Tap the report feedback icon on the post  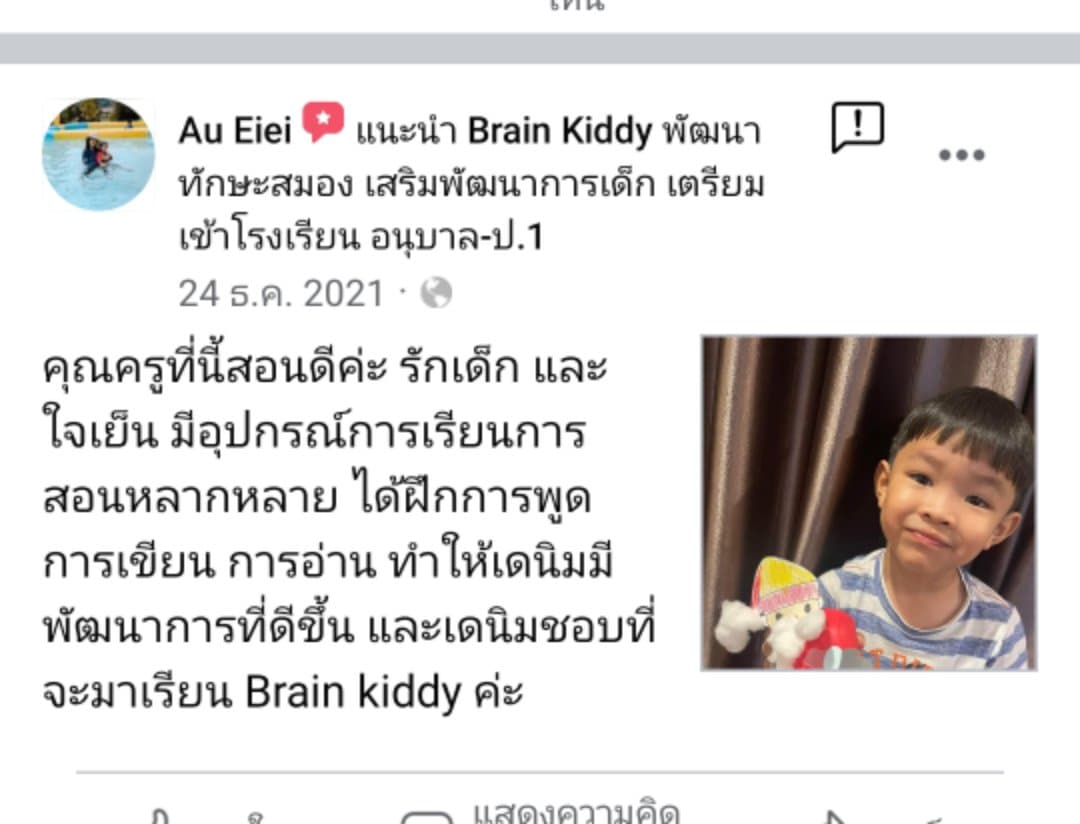pyautogui.click(x=858, y=128)
